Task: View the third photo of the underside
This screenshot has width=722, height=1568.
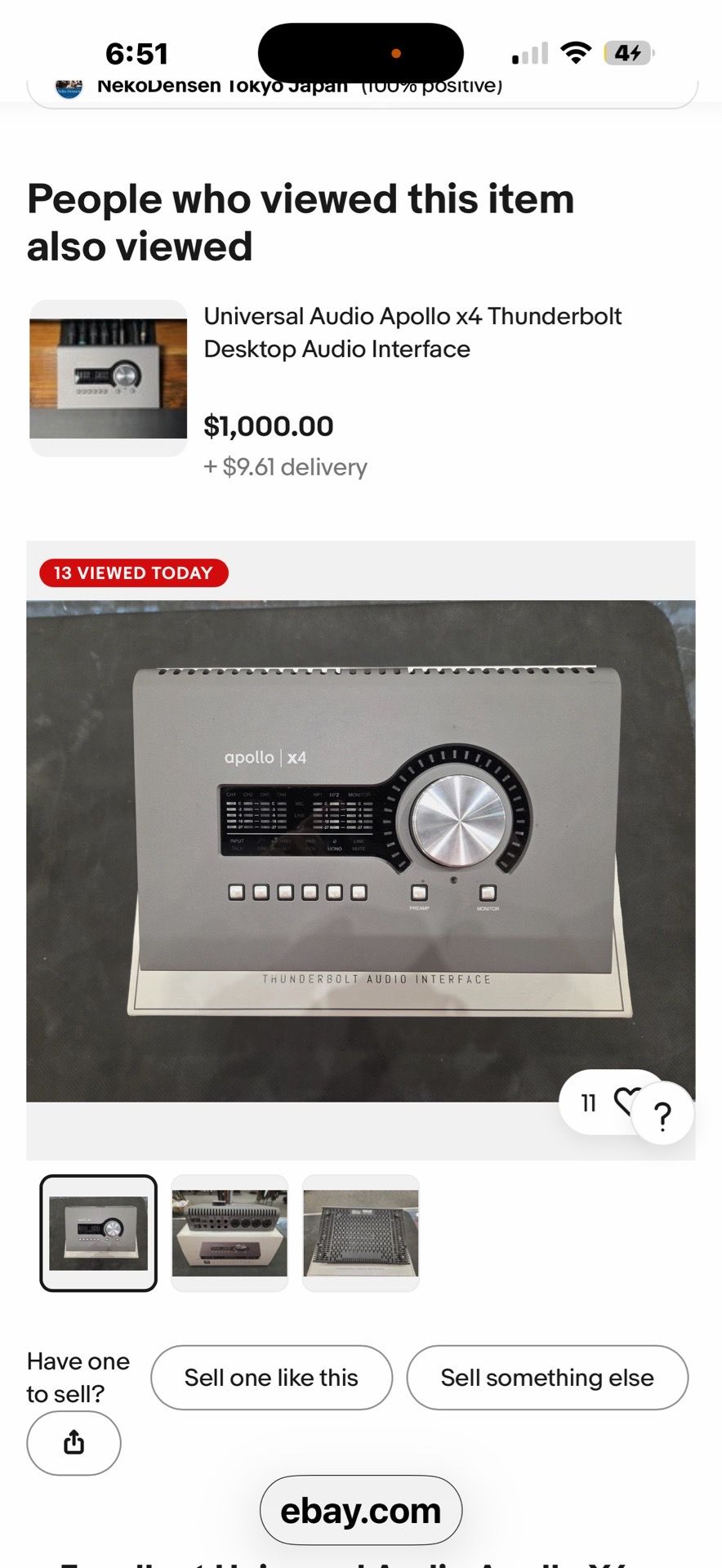Action: point(361,1233)
